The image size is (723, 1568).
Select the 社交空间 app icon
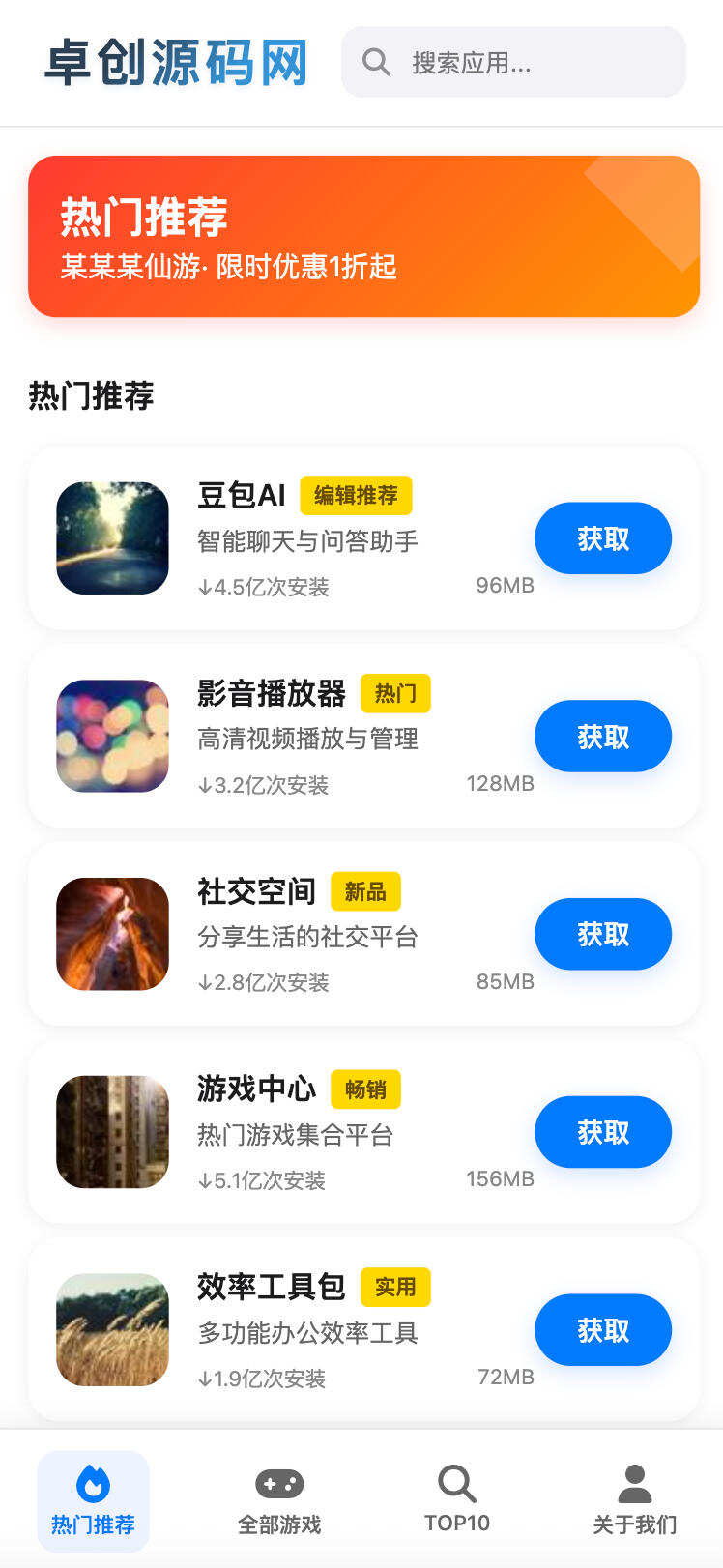pos(112,934)
